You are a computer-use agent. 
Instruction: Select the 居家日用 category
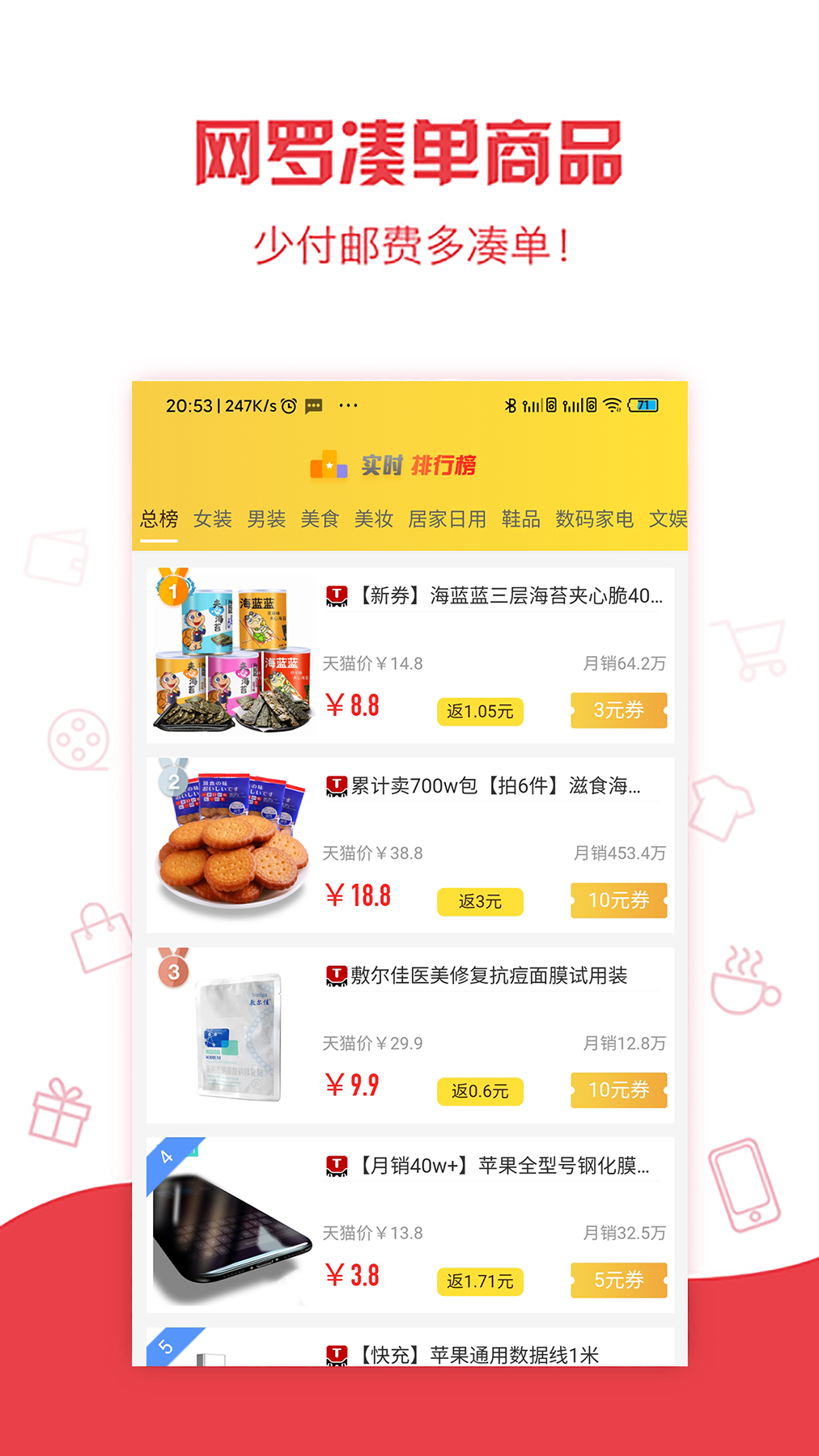tap(448, 519)
